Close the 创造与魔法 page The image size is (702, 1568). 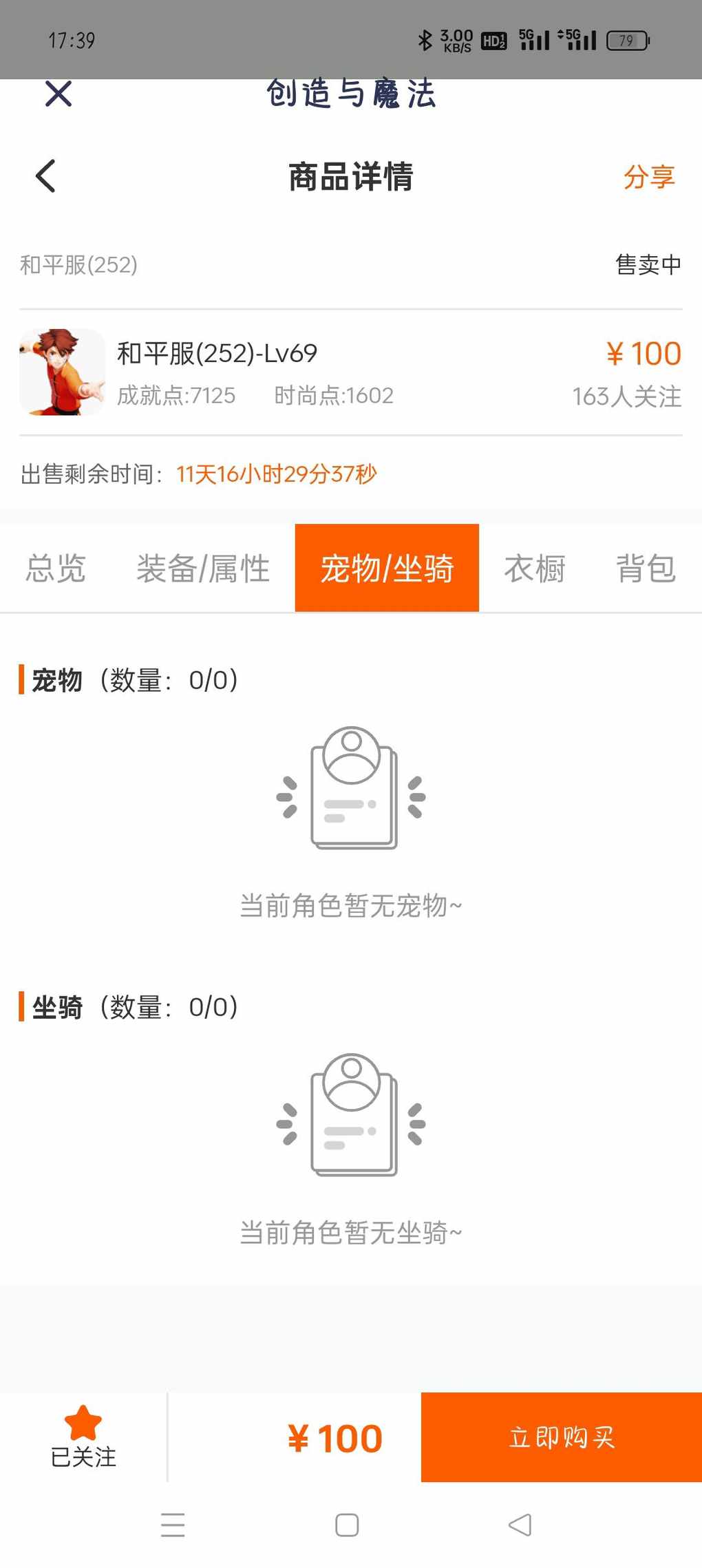coord(58,94)
